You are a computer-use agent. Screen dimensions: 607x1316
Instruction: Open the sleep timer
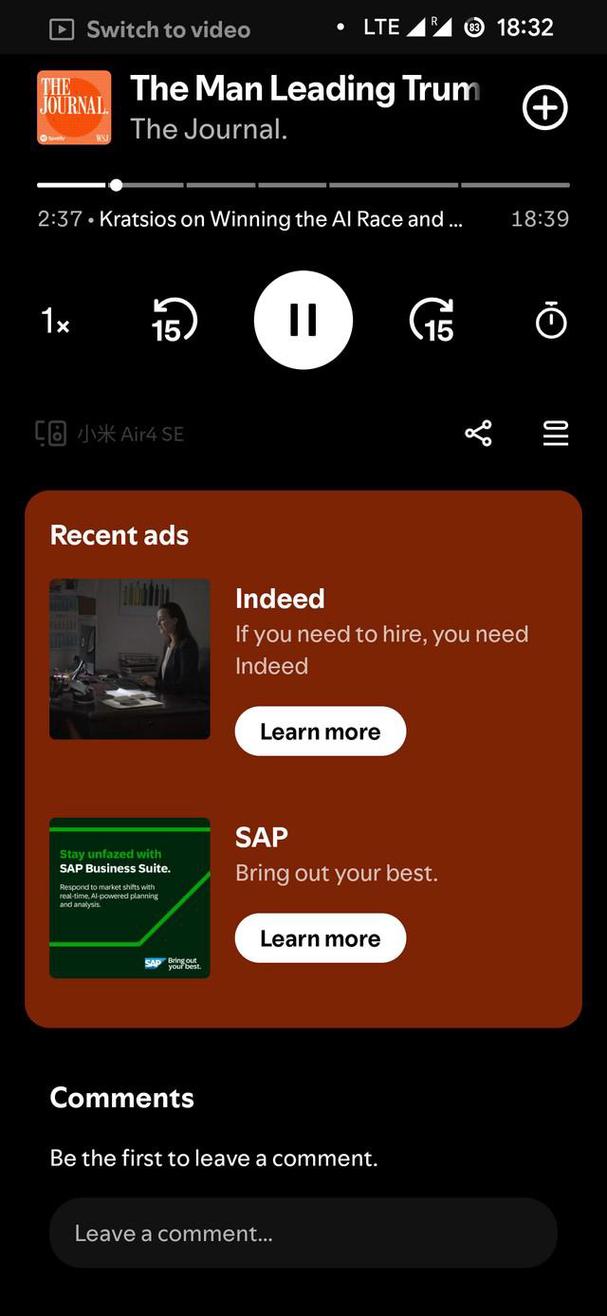(x=551, y=321)
